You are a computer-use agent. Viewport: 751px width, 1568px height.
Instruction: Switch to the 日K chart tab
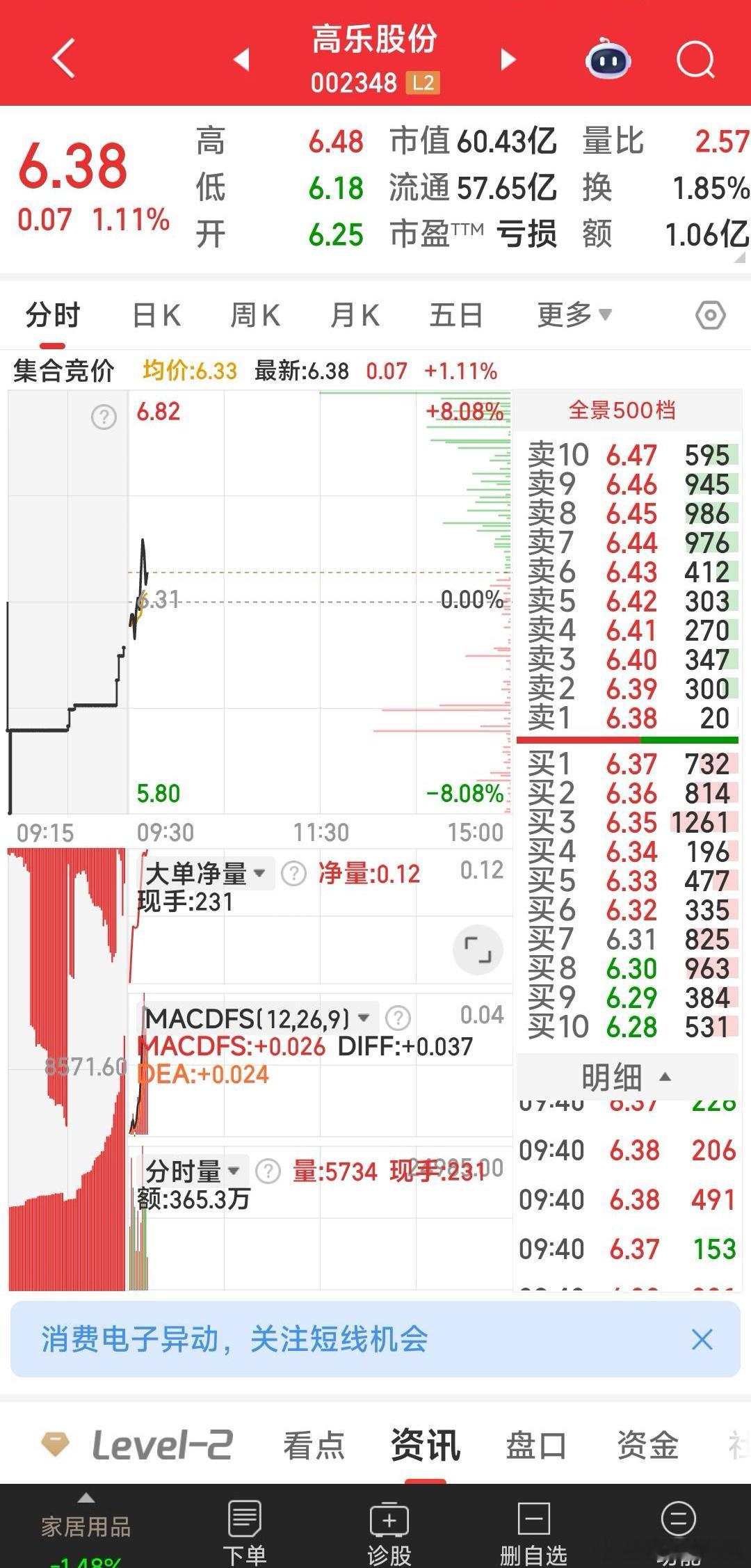pos(156,316)
